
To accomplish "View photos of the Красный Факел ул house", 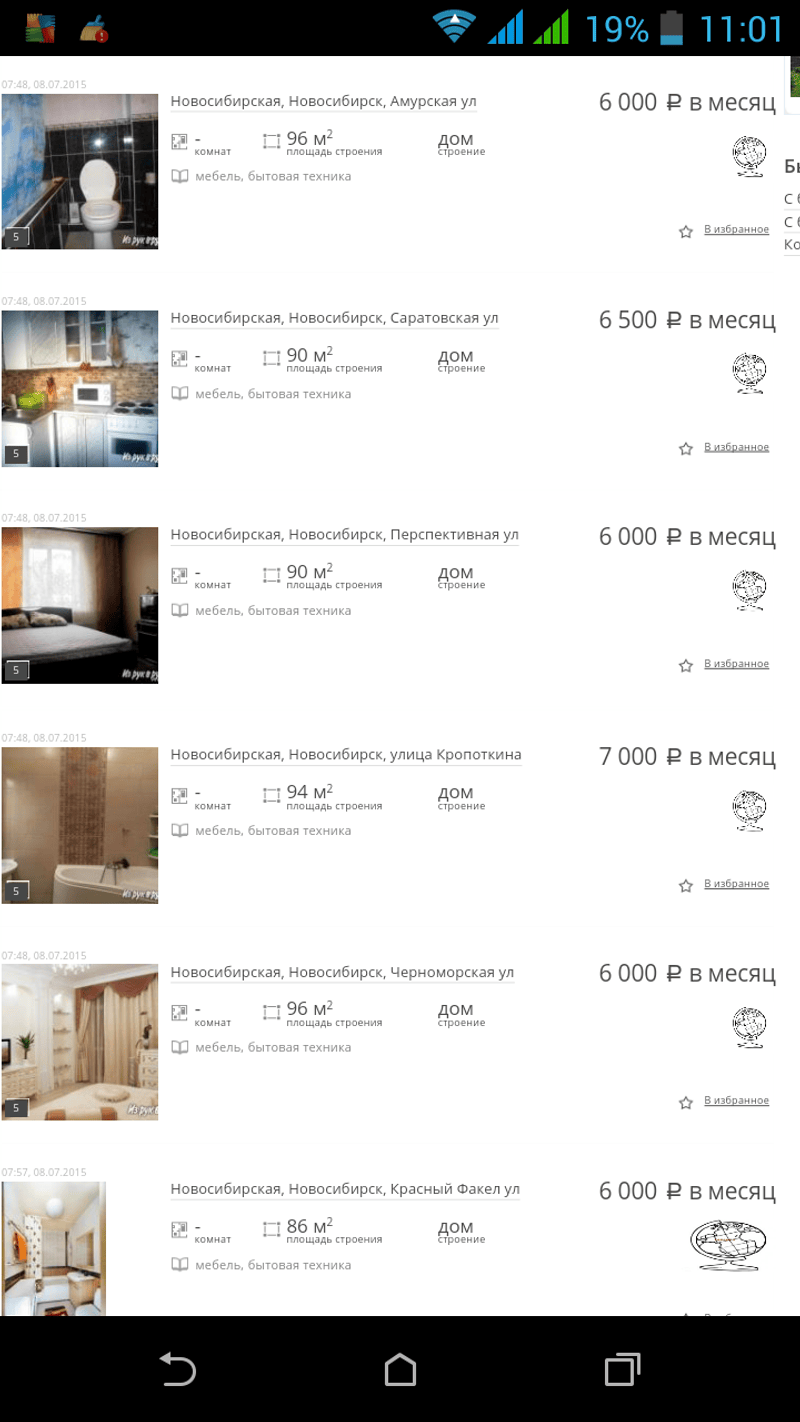I will coord(54,1248).
